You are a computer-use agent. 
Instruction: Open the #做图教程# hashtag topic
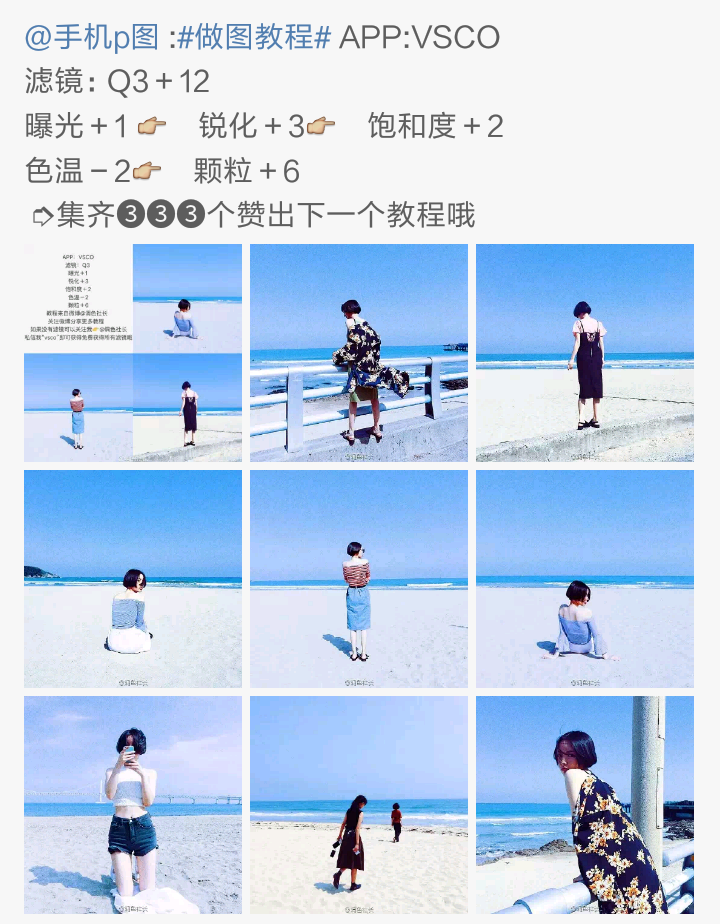254,37
